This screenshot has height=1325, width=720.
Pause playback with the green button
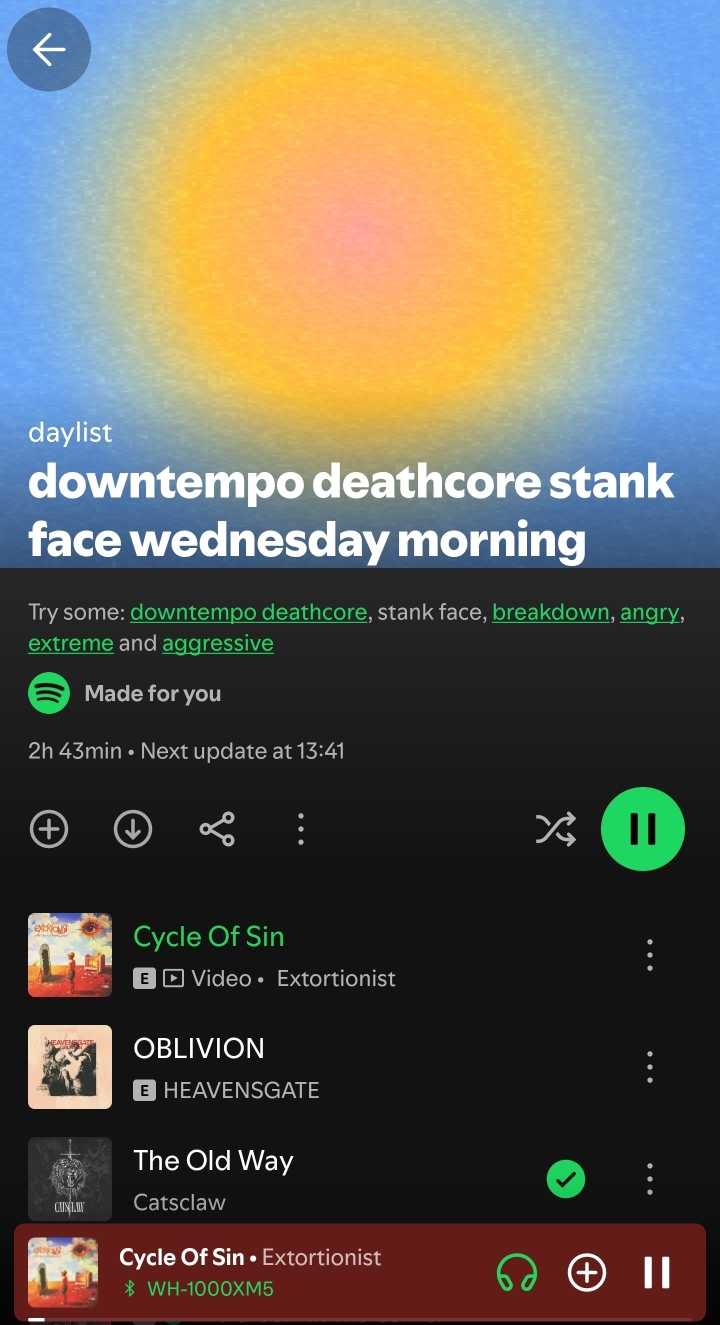point(642,829)
